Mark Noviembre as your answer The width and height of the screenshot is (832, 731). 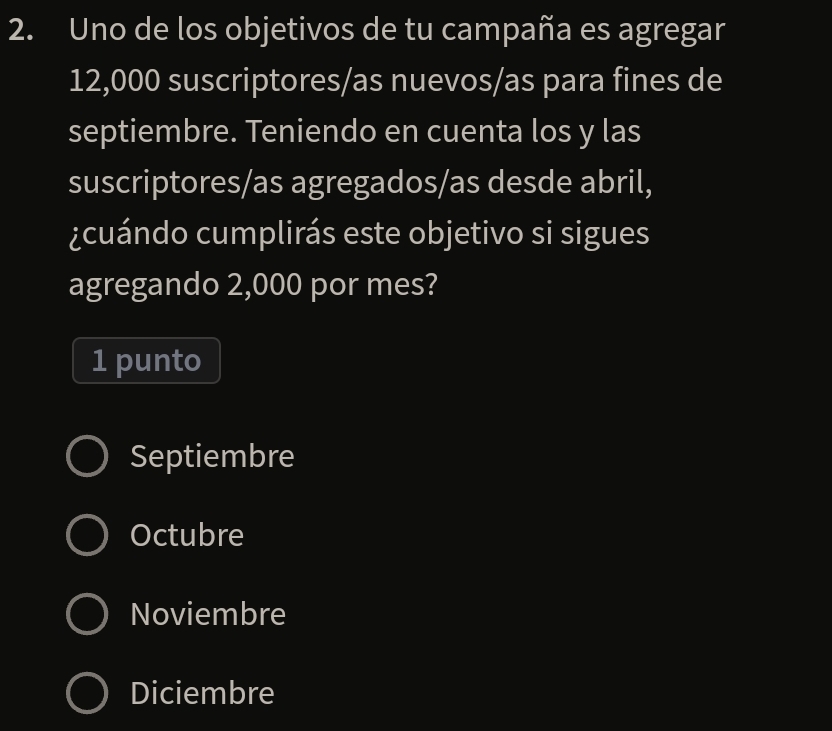tap(87, 614)
